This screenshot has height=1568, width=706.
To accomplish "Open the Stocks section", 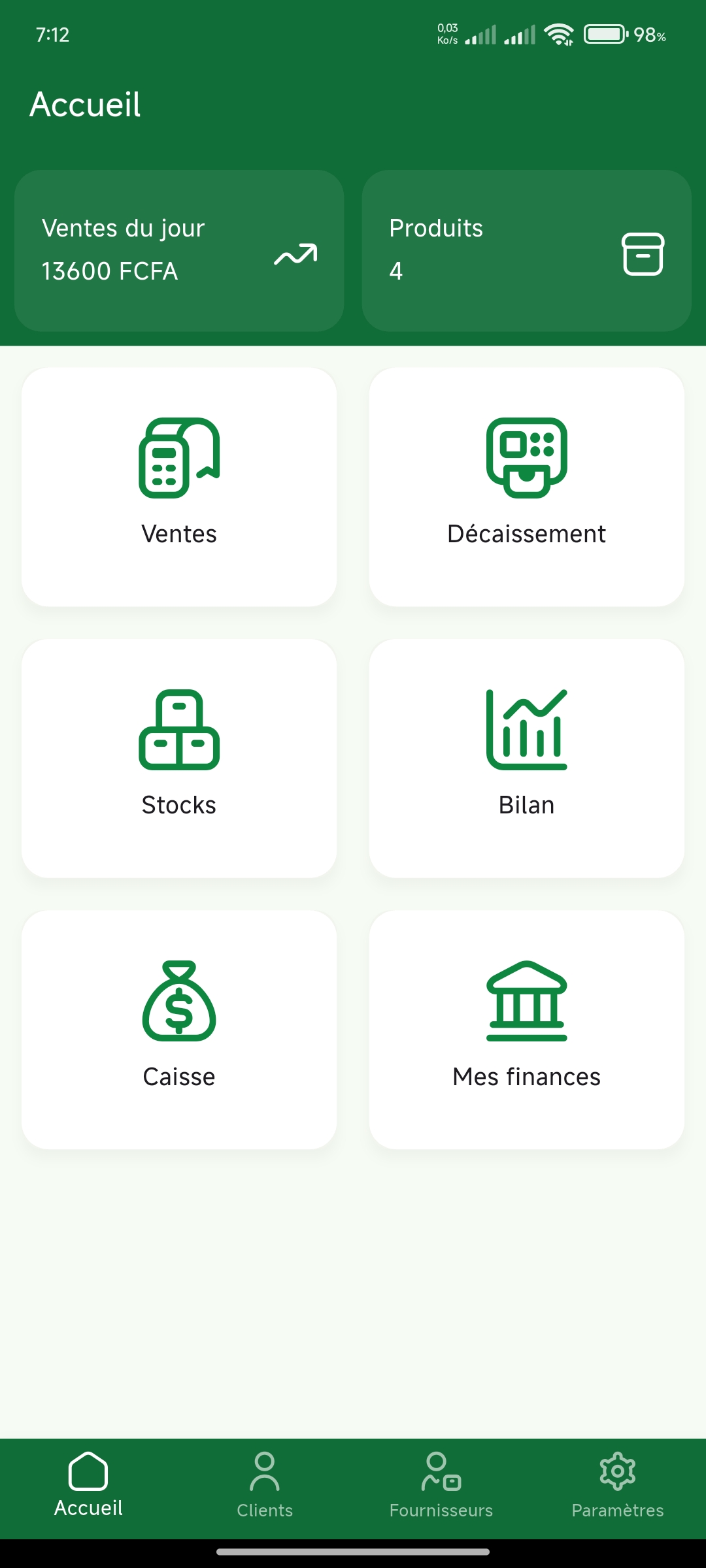I will point(179,758).
